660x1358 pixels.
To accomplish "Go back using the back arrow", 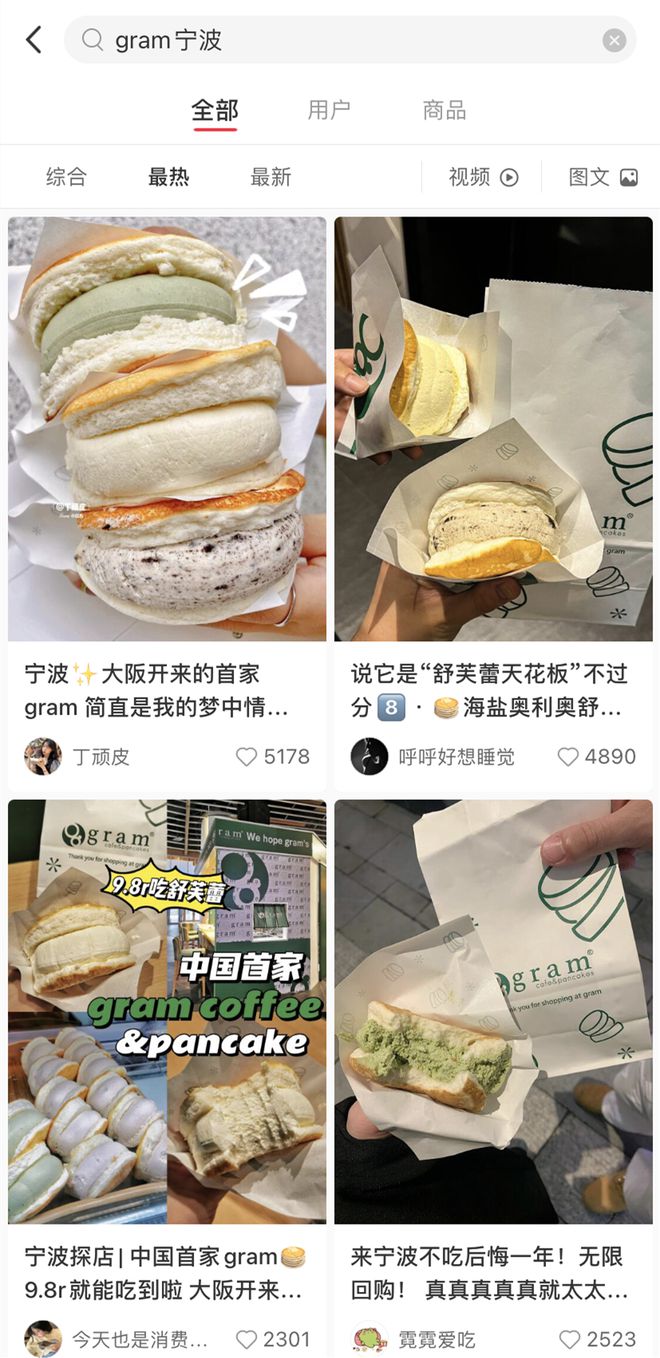I will 34,40.
